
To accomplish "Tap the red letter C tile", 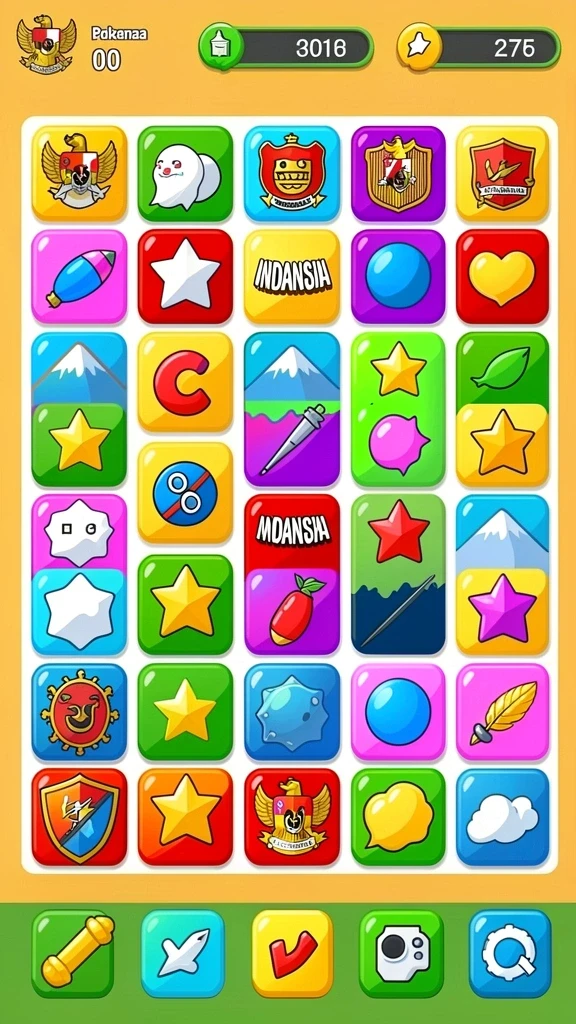I will click(x=185, y=382).
